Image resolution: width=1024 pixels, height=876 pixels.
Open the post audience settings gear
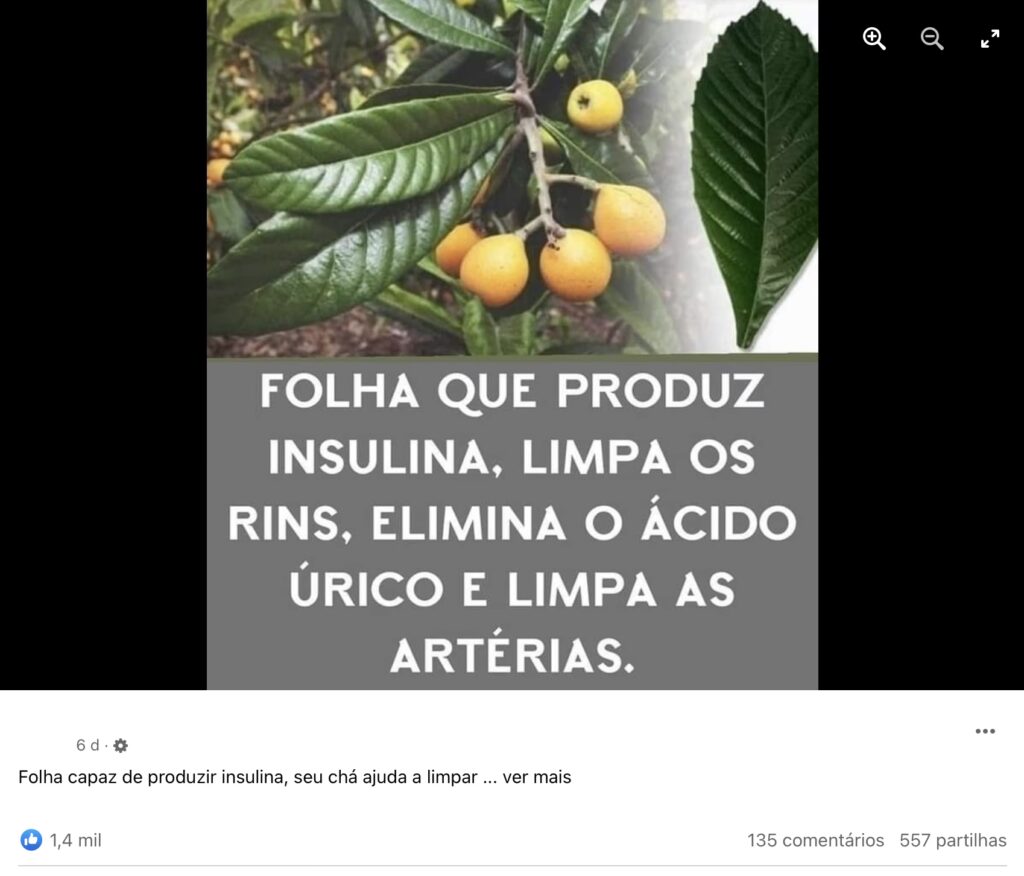121,746
